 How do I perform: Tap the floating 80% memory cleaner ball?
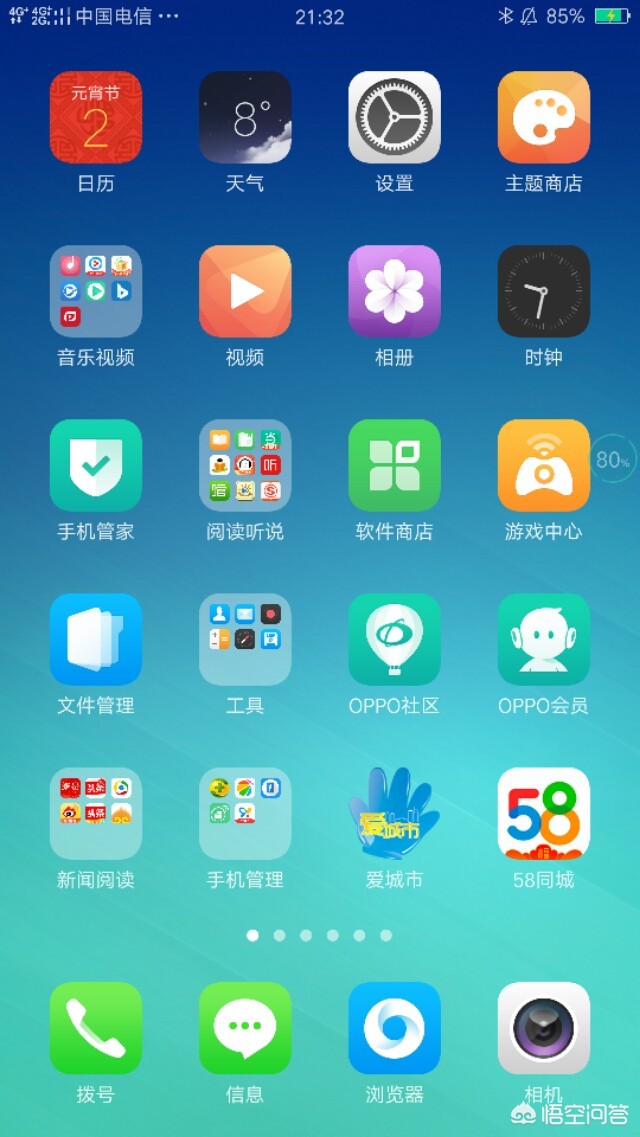[x=612, y=460]
